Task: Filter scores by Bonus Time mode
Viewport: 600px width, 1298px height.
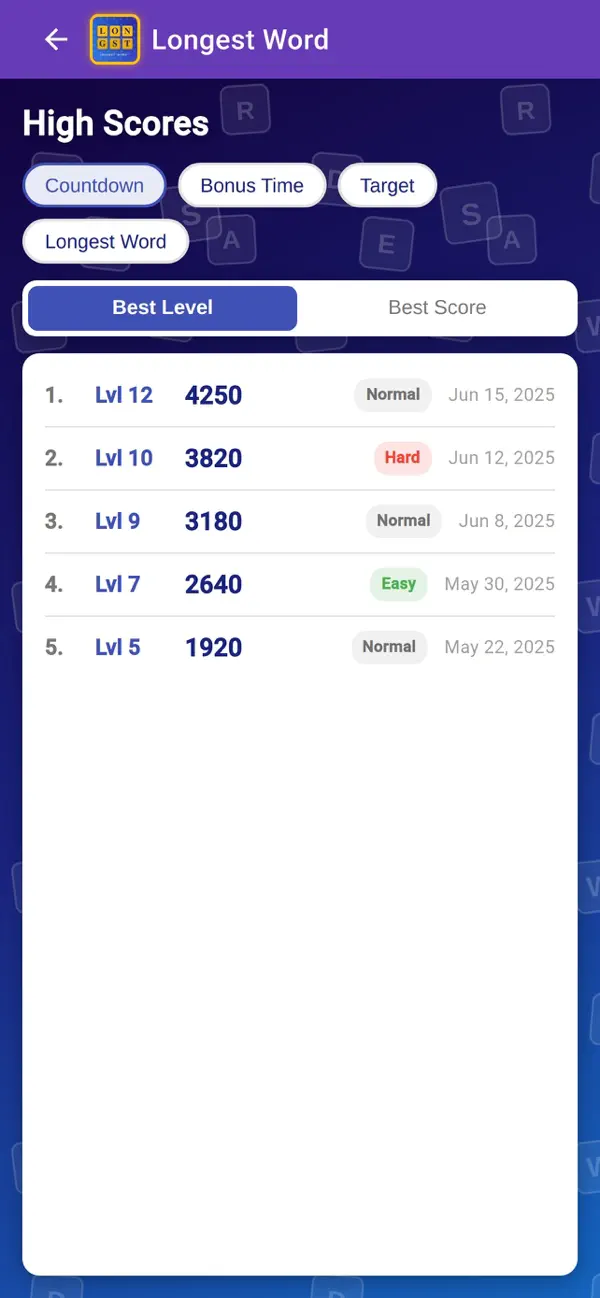Action: point(252,186)
